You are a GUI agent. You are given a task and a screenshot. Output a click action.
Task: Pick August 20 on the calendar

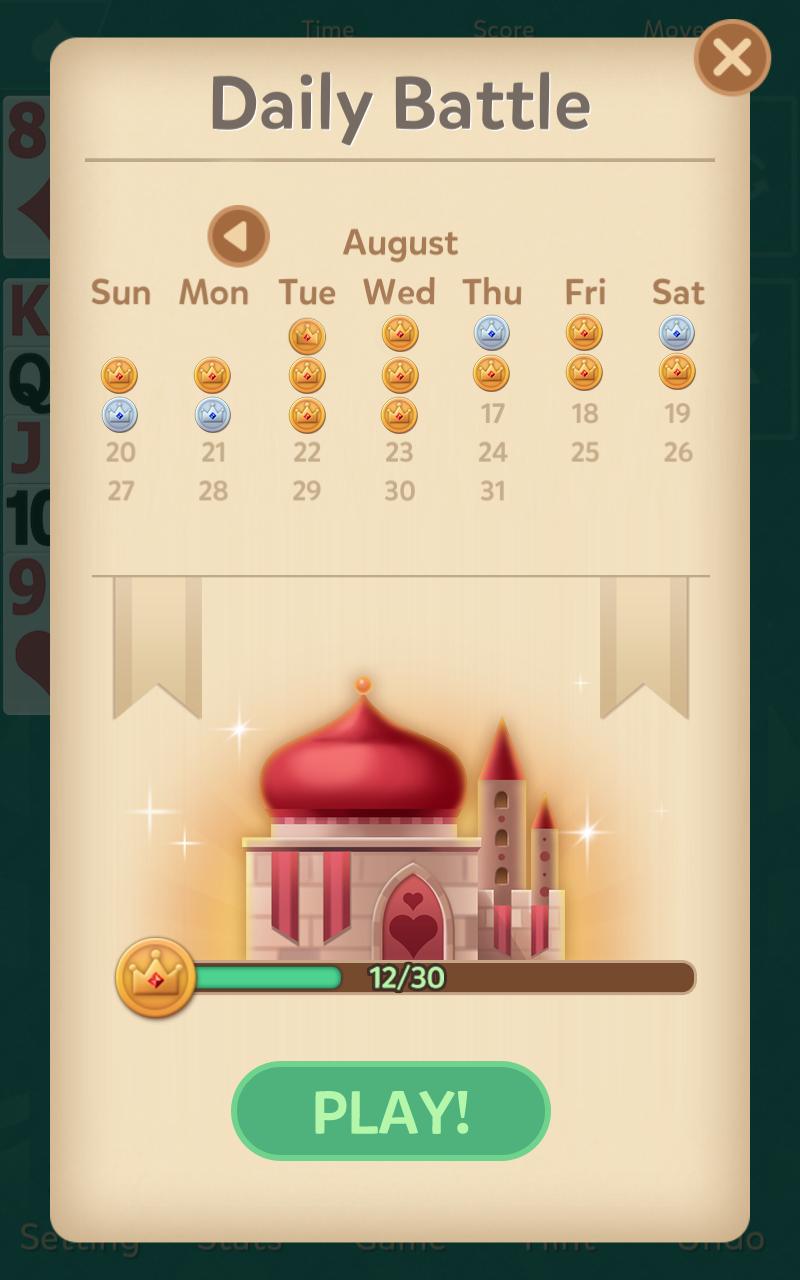coord(120,452)
